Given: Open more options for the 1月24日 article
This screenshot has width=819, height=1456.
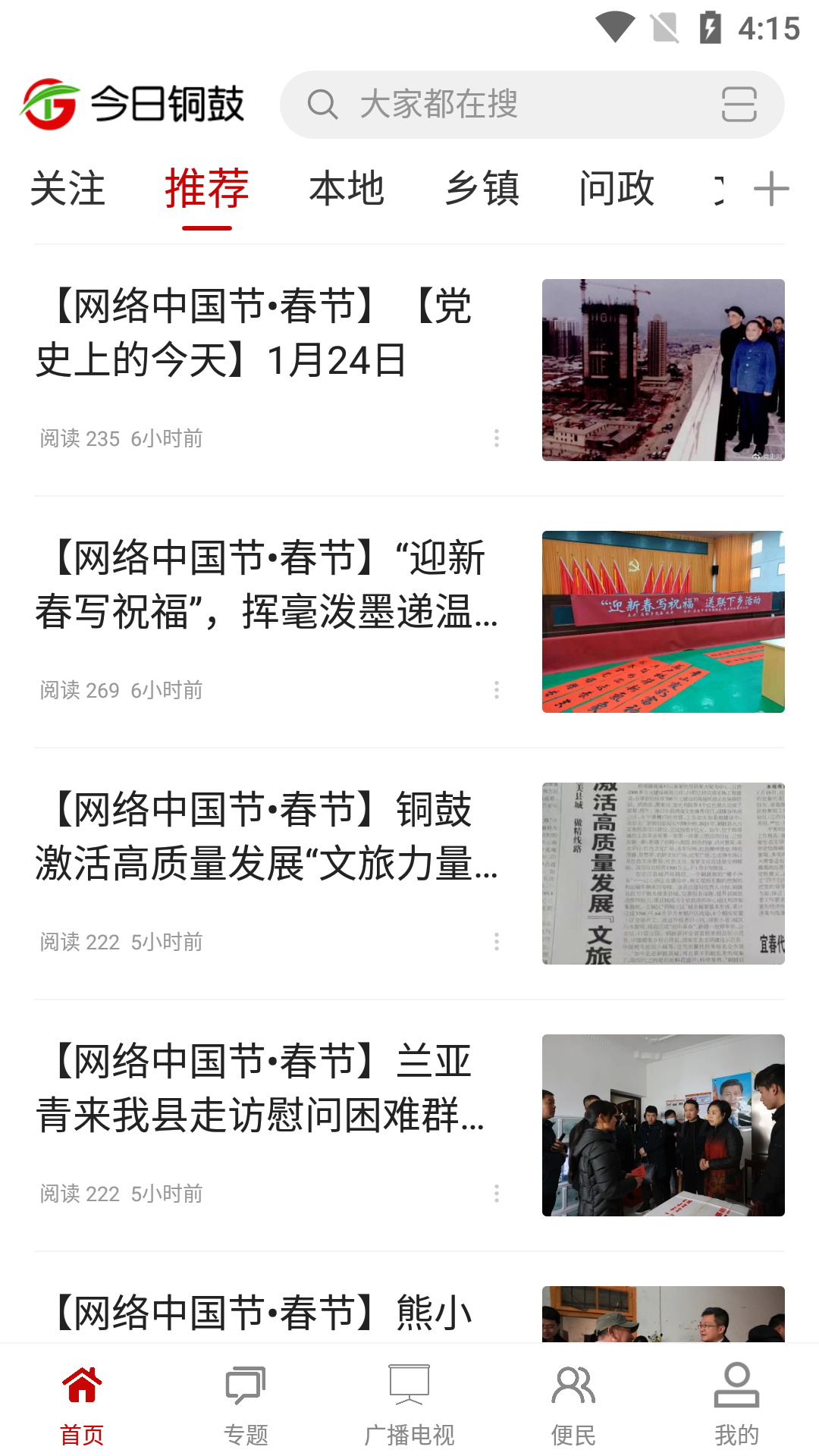Looking at the screenshot, I should [x=497, y=438].
